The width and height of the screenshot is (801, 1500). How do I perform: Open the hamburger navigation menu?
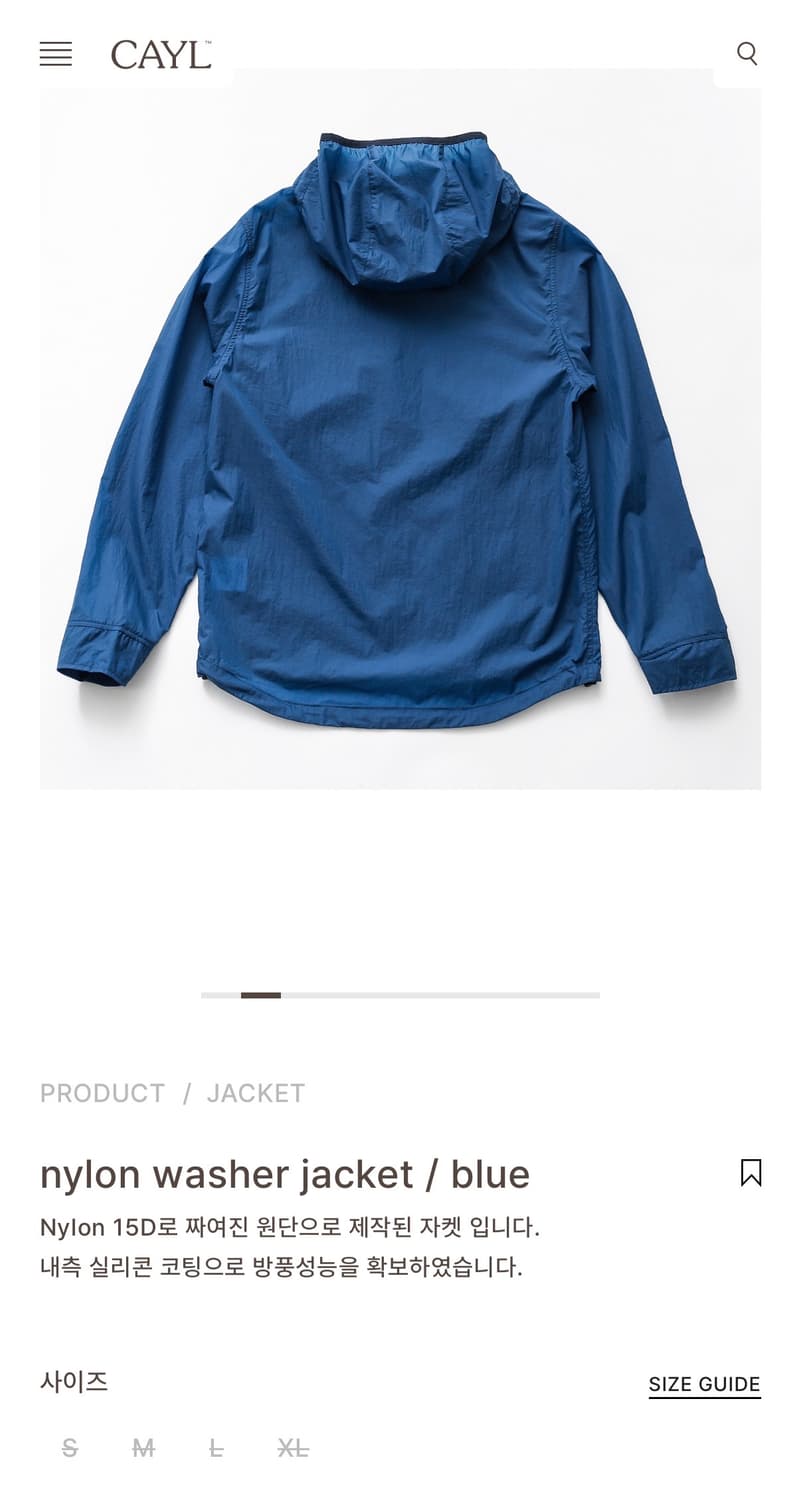pyautogui.click(x=56, y=55)
